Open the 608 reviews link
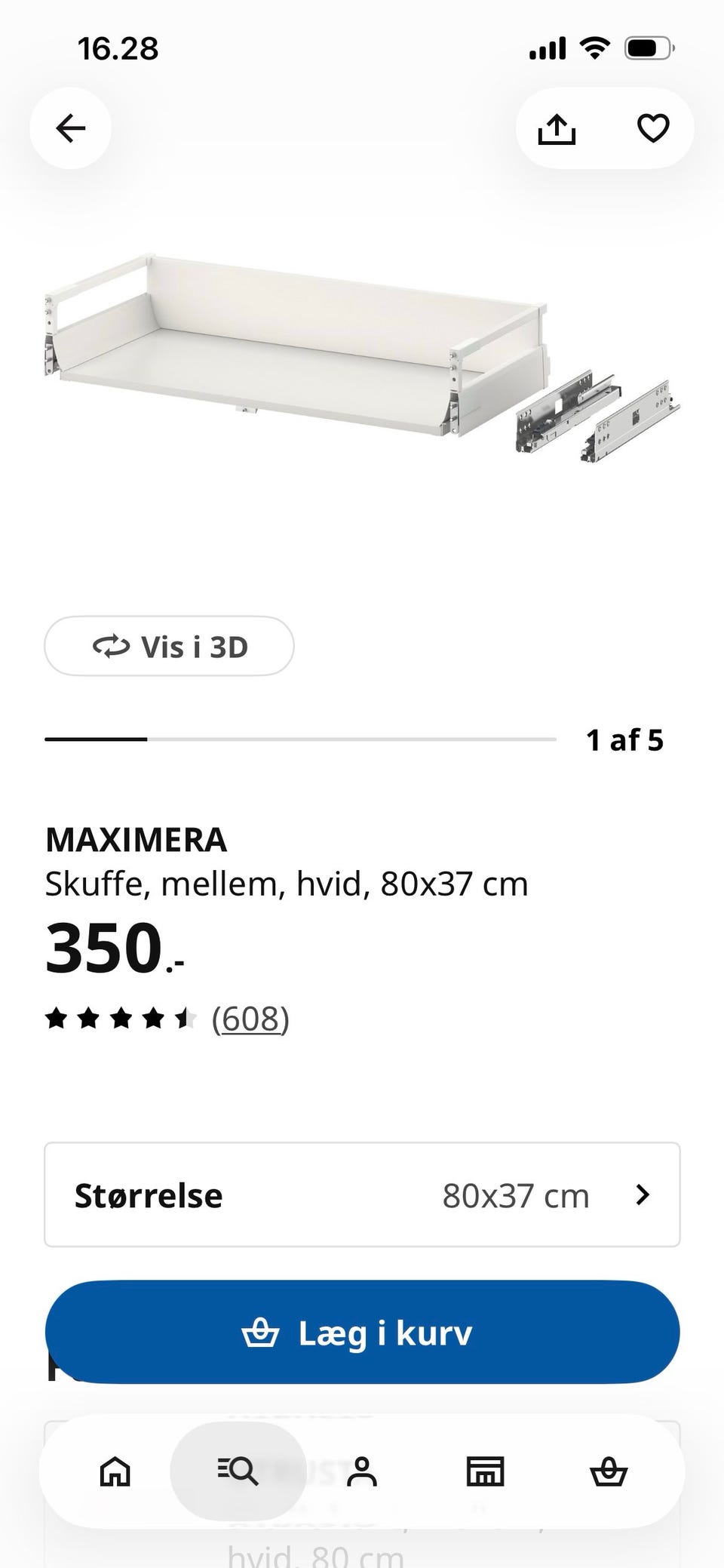The height and width of the screenshot is (1568, 724). [x=250, y=1019]
